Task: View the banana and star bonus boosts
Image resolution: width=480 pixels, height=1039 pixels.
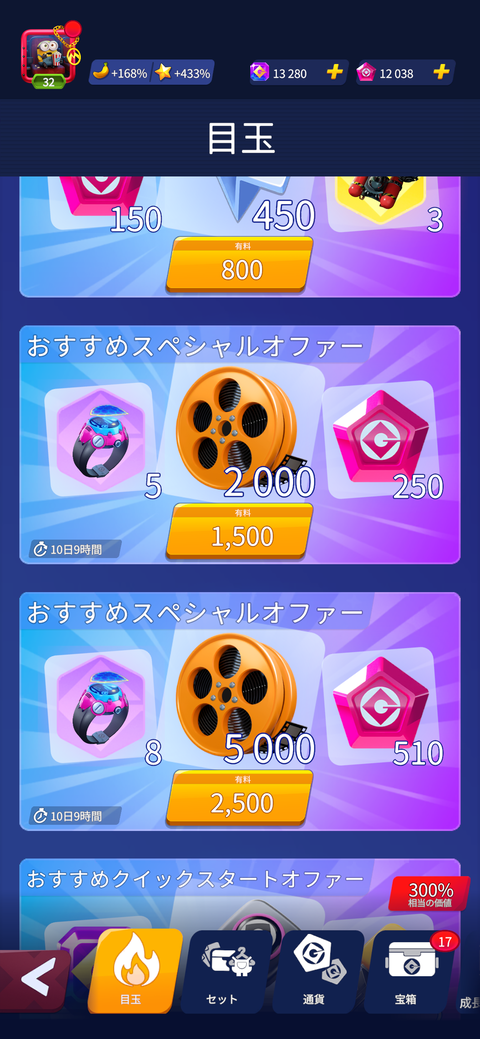Action: pyautogui.click(x=152, y=73)
